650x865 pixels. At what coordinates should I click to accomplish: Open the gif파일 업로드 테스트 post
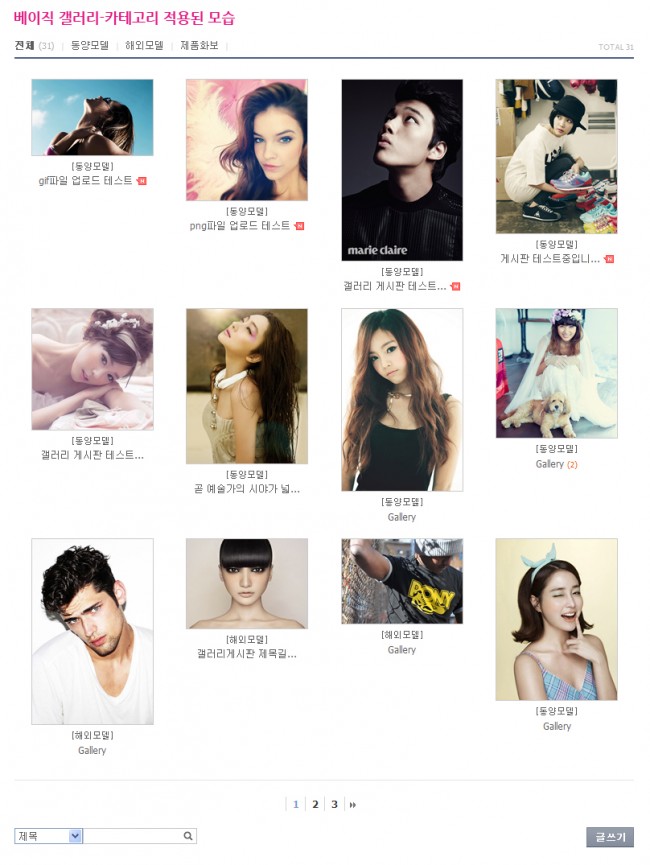pyautogui.click(x=85, y=180)
